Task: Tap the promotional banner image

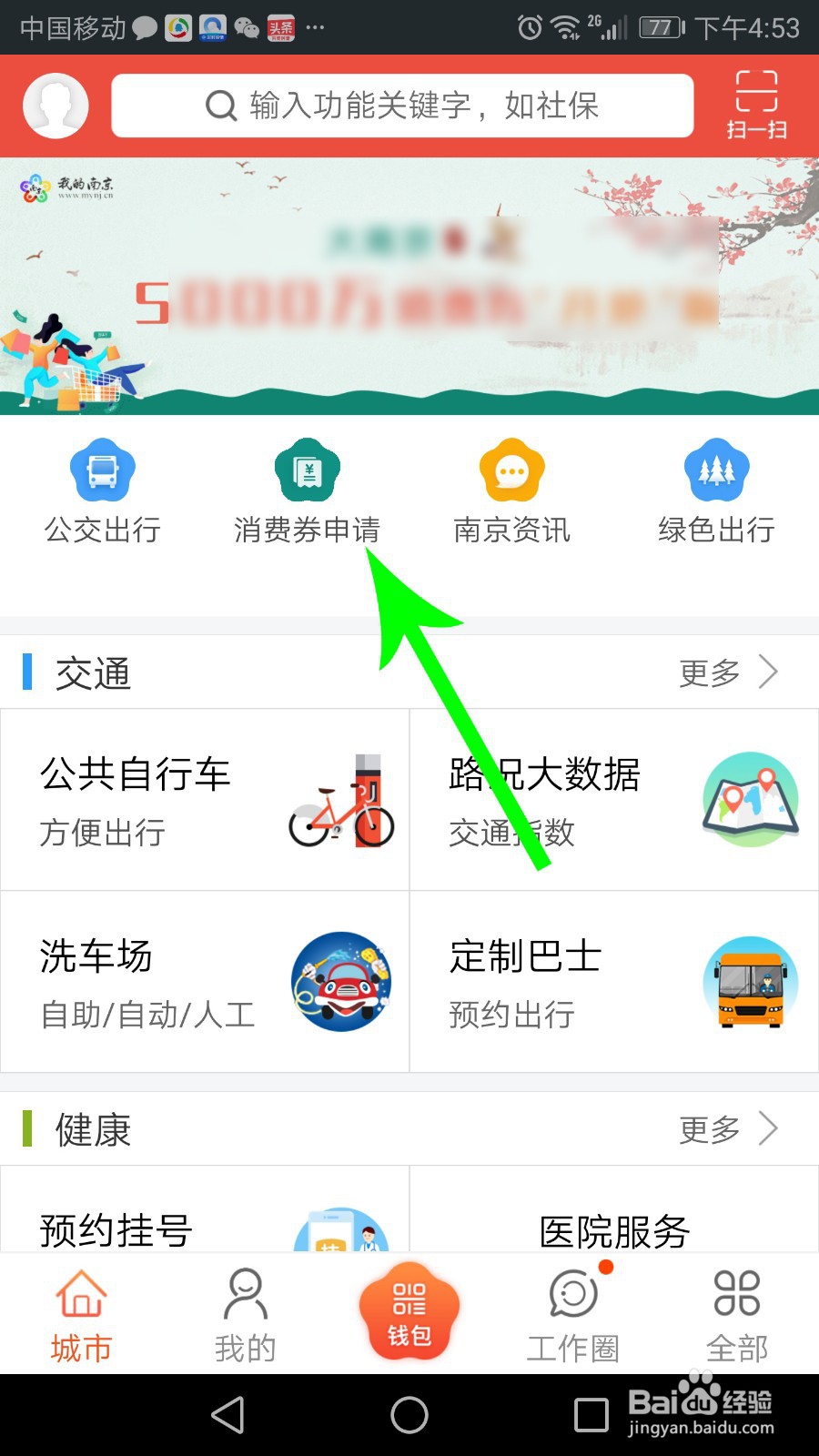Action: tap(409, 282)
